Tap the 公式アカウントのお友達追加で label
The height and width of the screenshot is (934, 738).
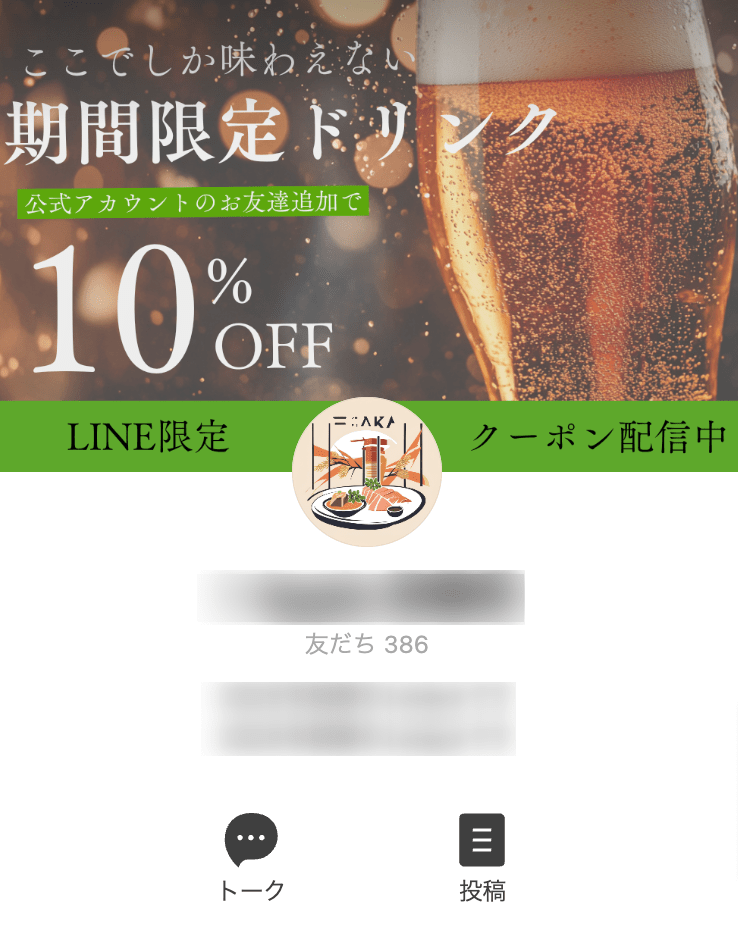196,205
